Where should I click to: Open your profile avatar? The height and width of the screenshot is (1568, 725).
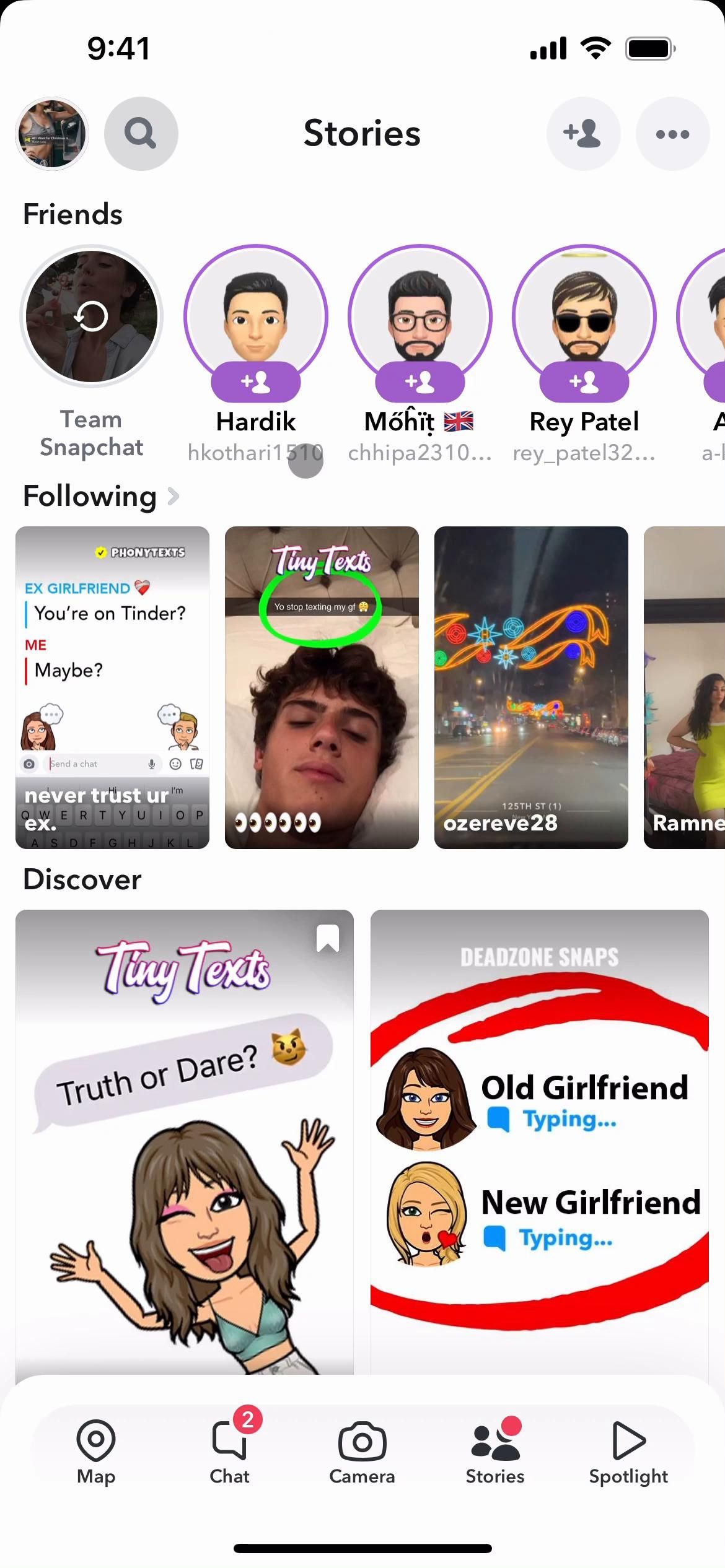click(x=52, y=134)
